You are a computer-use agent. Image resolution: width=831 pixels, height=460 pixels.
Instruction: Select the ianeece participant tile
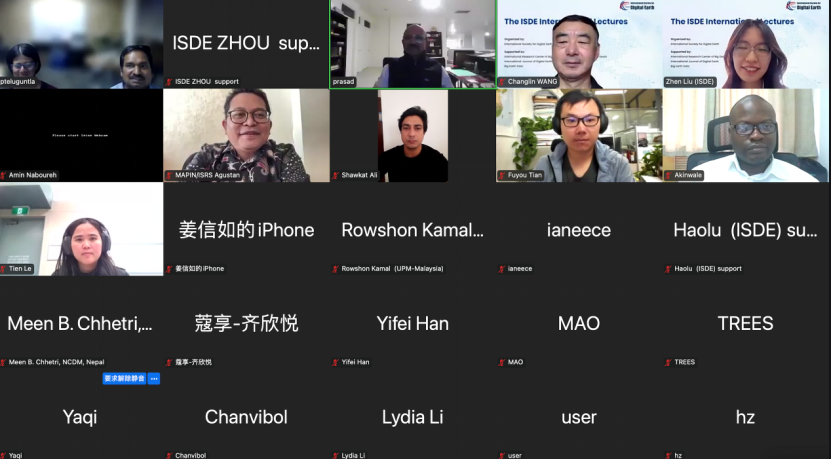578,229
